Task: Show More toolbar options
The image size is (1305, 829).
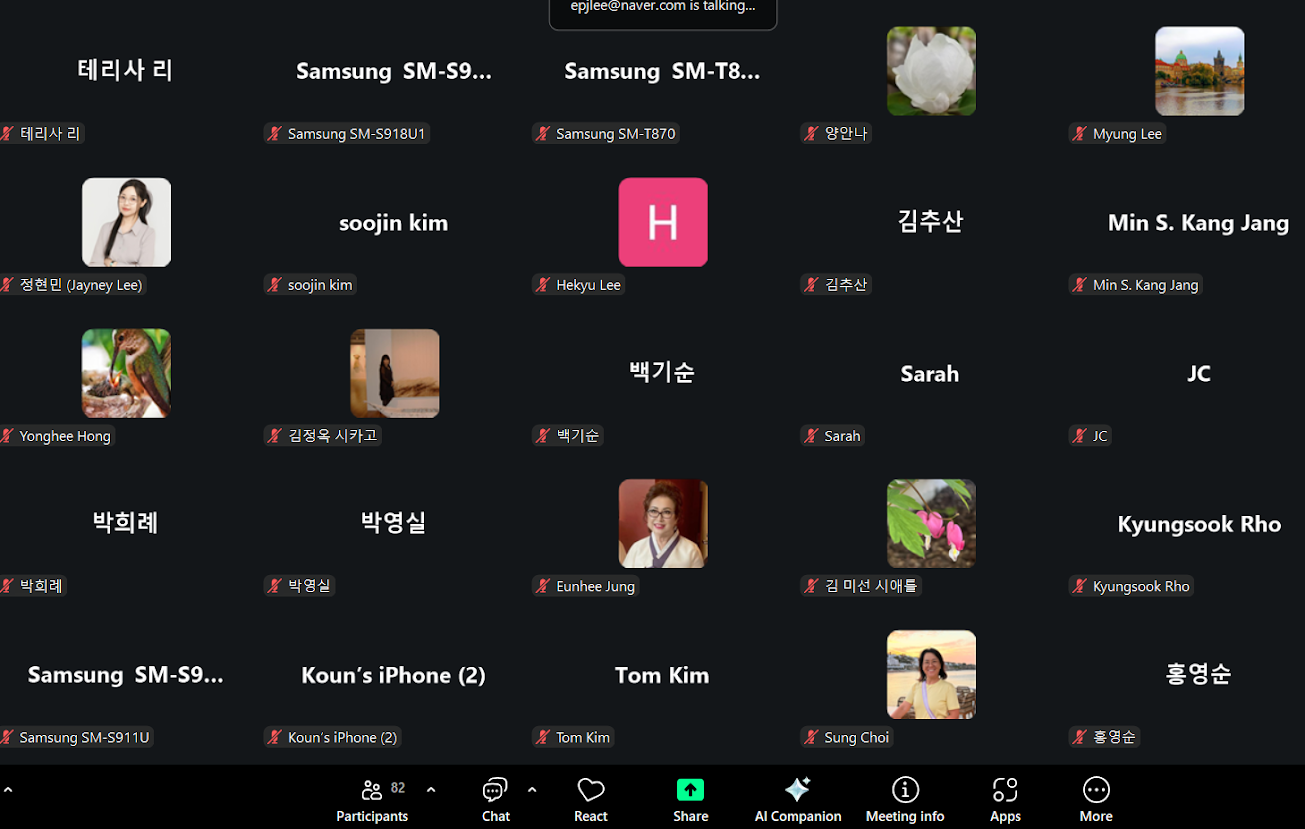Action: pyautogui.click(x=1095, y=800)
